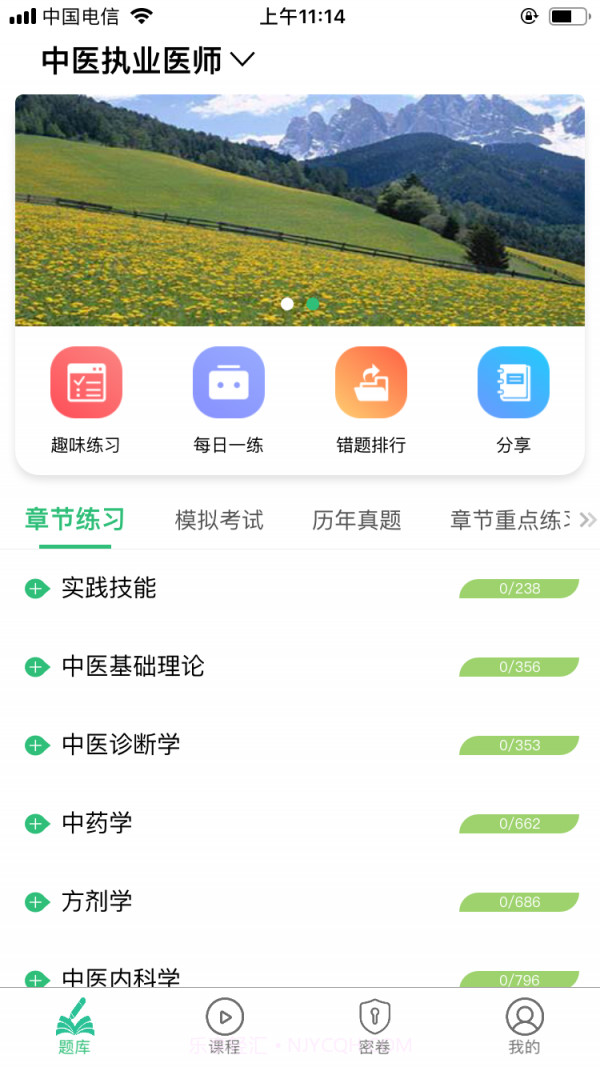Expand the 中医诊断学 chapter
This screenshot has width=600, height=1067.
tap(37, 745)
